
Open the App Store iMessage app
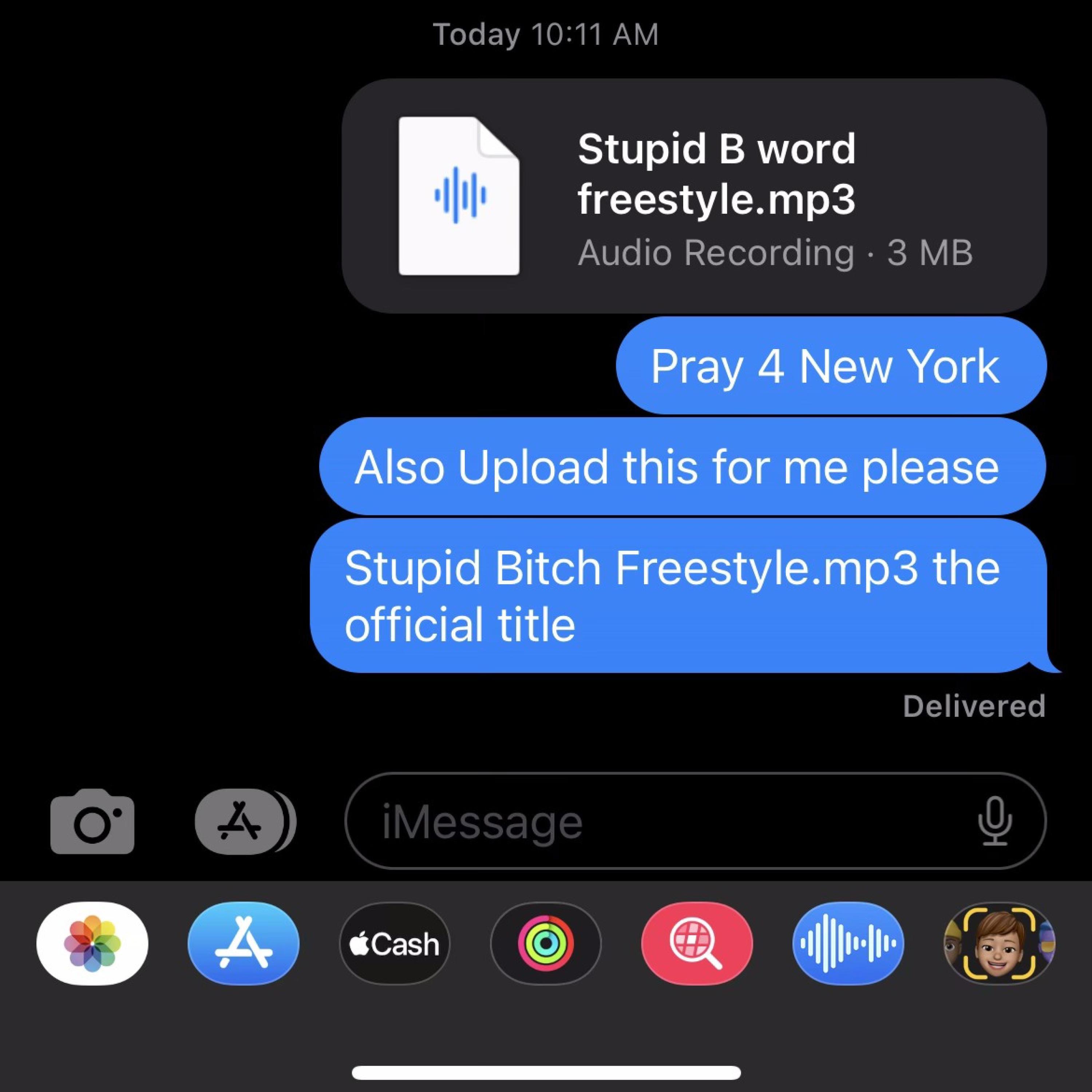point(243,943)
